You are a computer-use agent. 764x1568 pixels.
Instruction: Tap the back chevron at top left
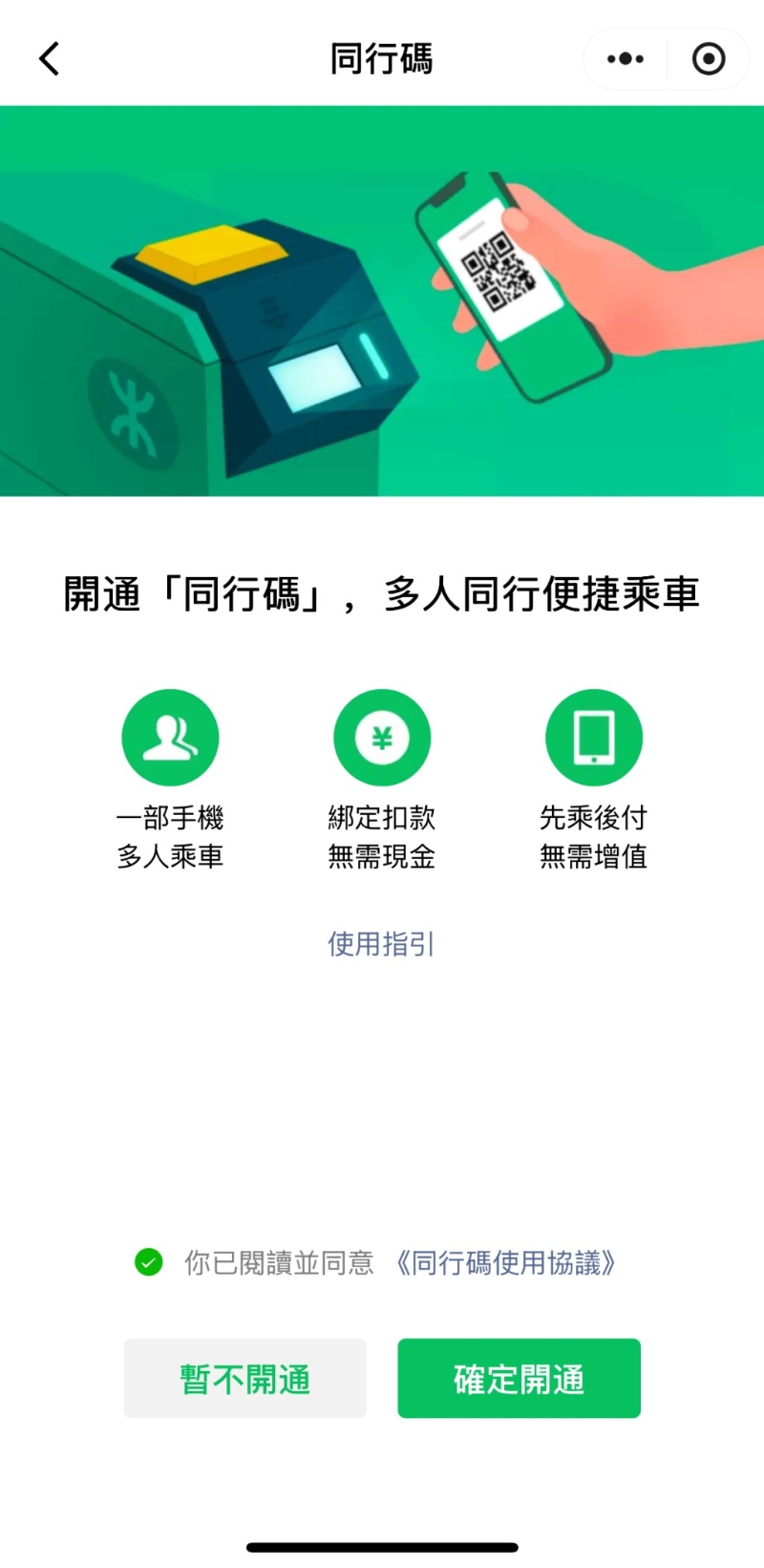point(48,58)
